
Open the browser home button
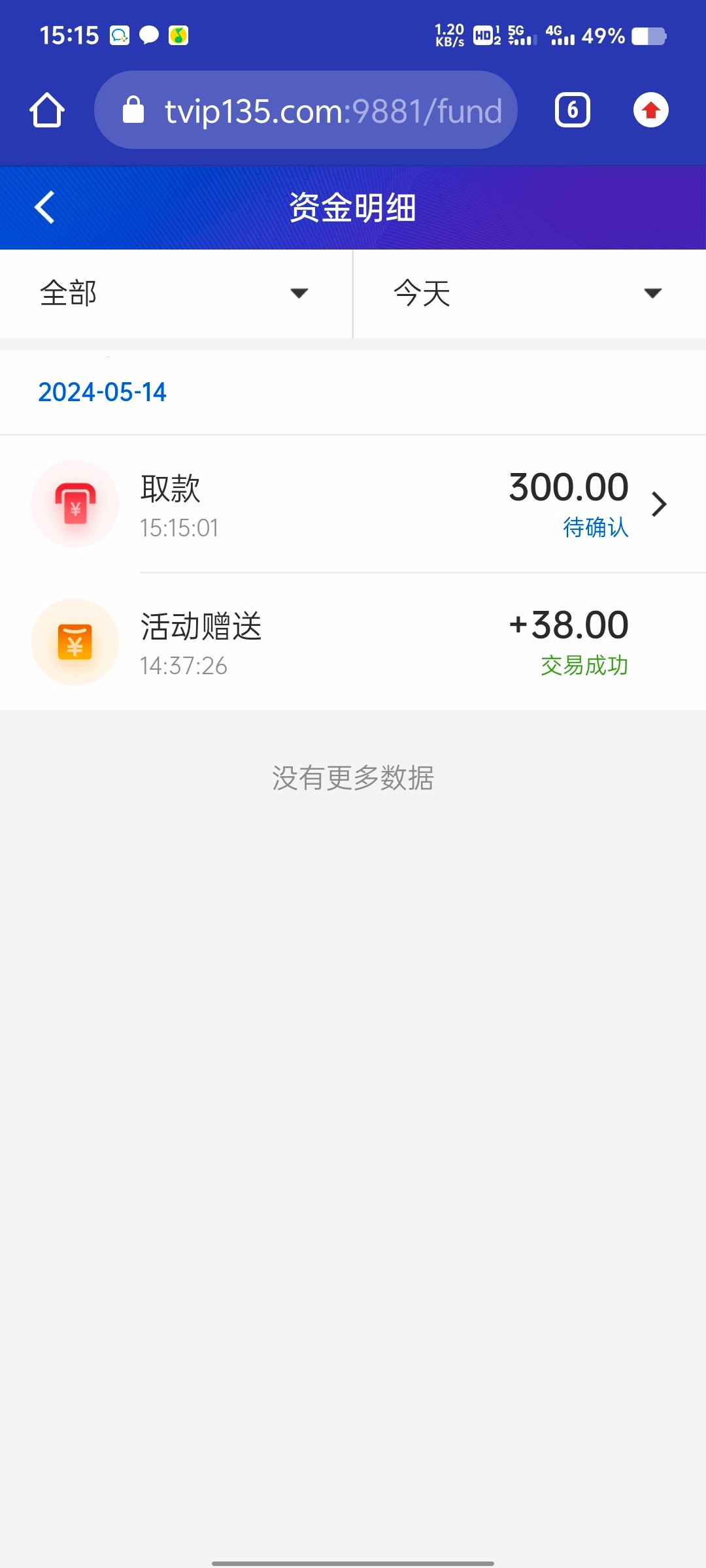47,110
